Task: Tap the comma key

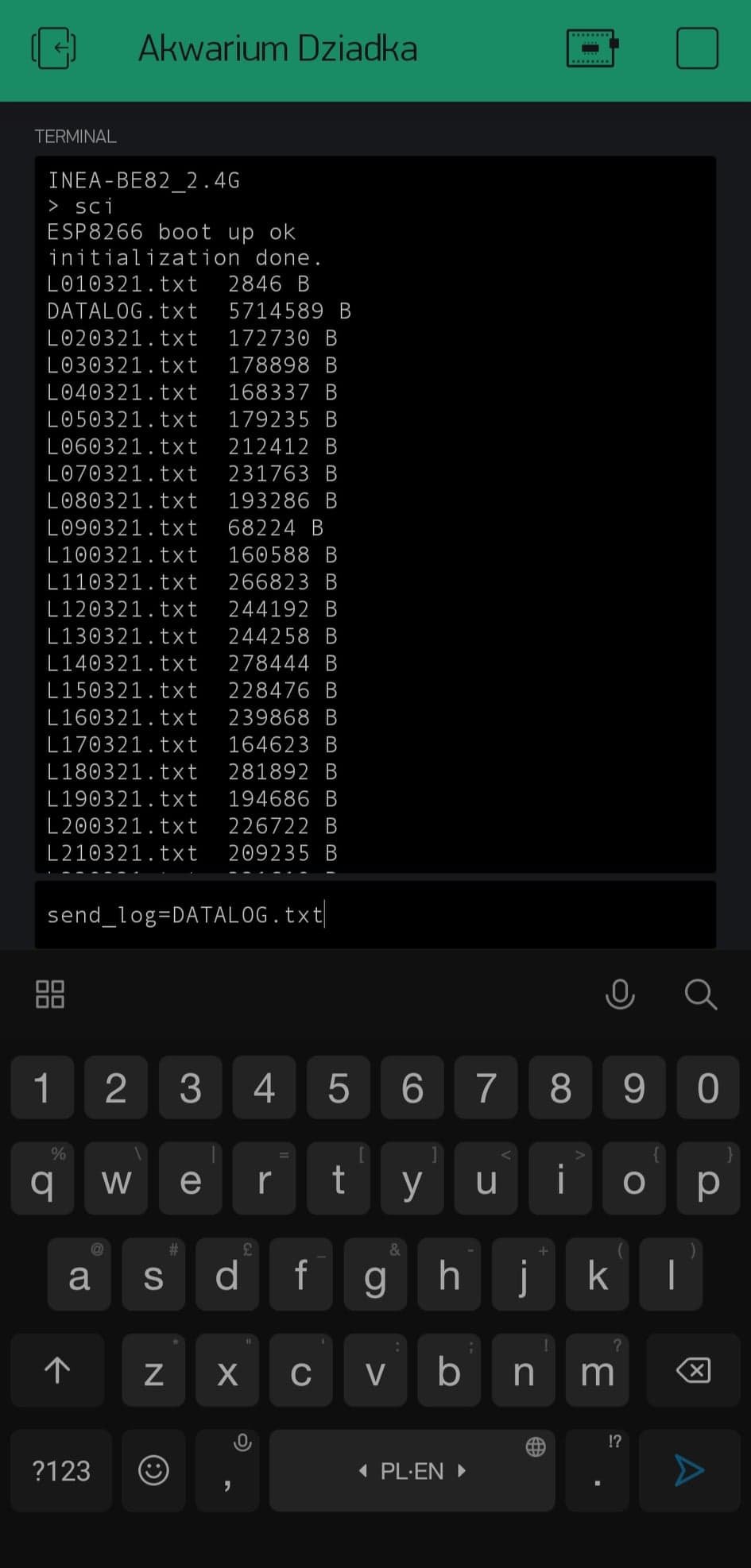Action: point(227,1470)
